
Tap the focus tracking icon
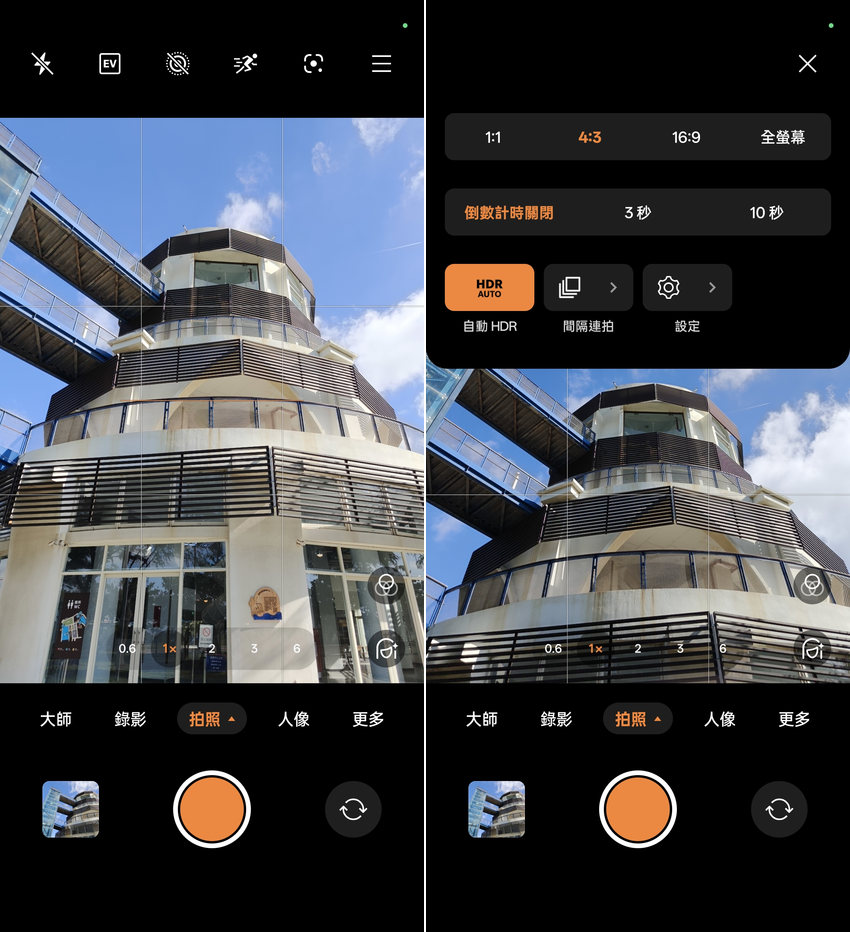[313, 64]
